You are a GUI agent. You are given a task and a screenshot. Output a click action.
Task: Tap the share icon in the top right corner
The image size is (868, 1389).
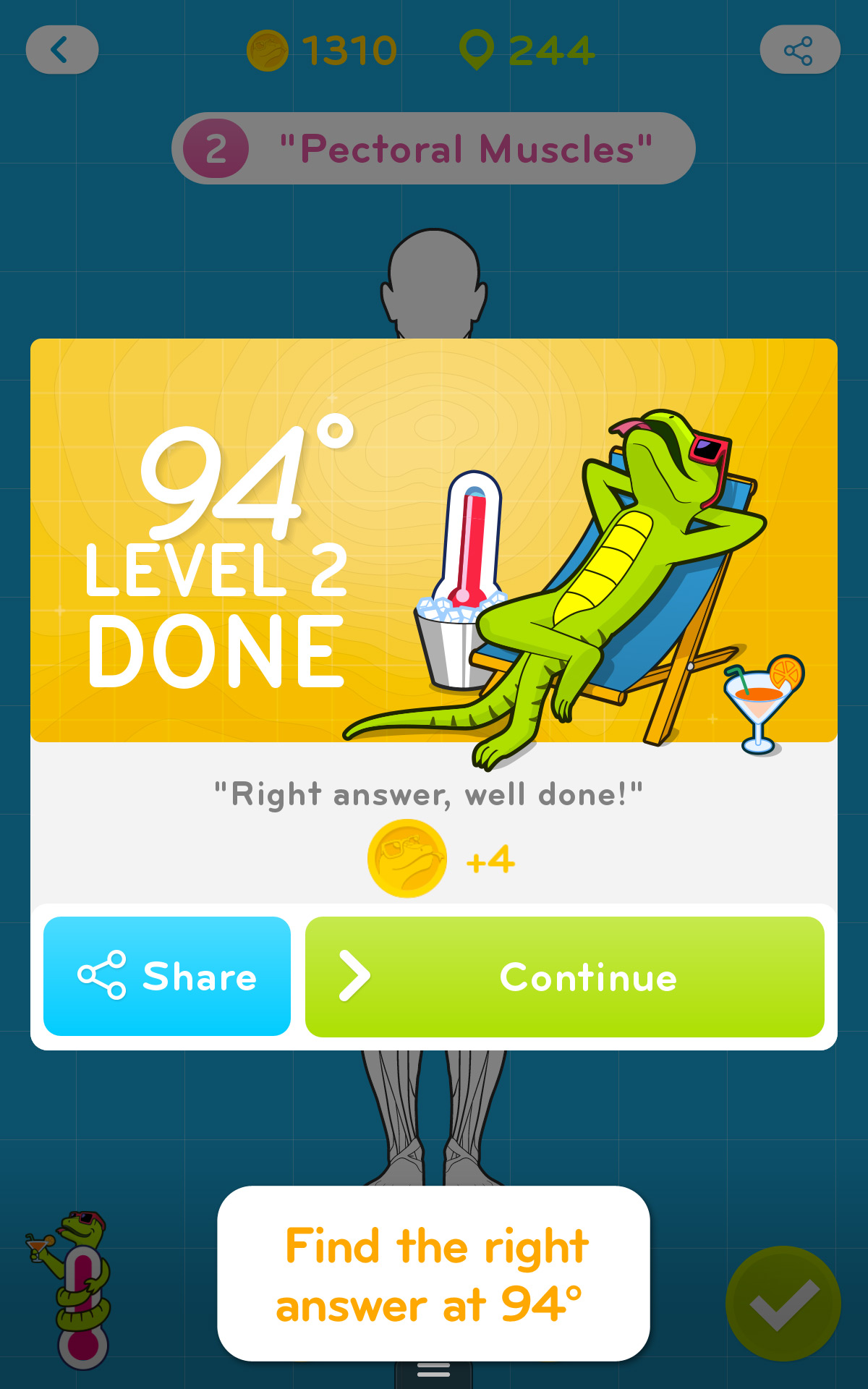(x=799, y=50)
